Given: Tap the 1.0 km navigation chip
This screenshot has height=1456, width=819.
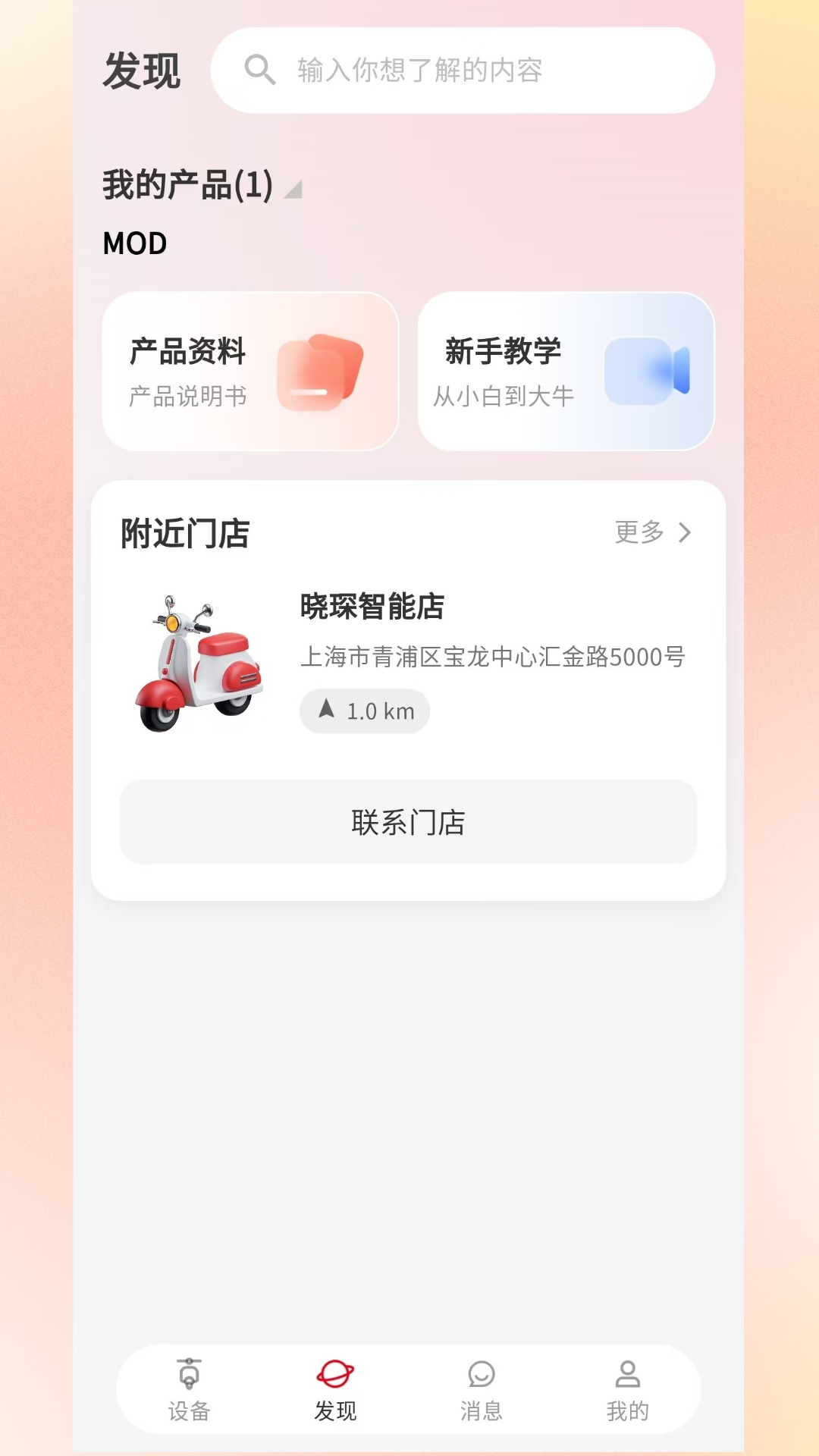Looking at the screenshot, I should coord(365,711).
